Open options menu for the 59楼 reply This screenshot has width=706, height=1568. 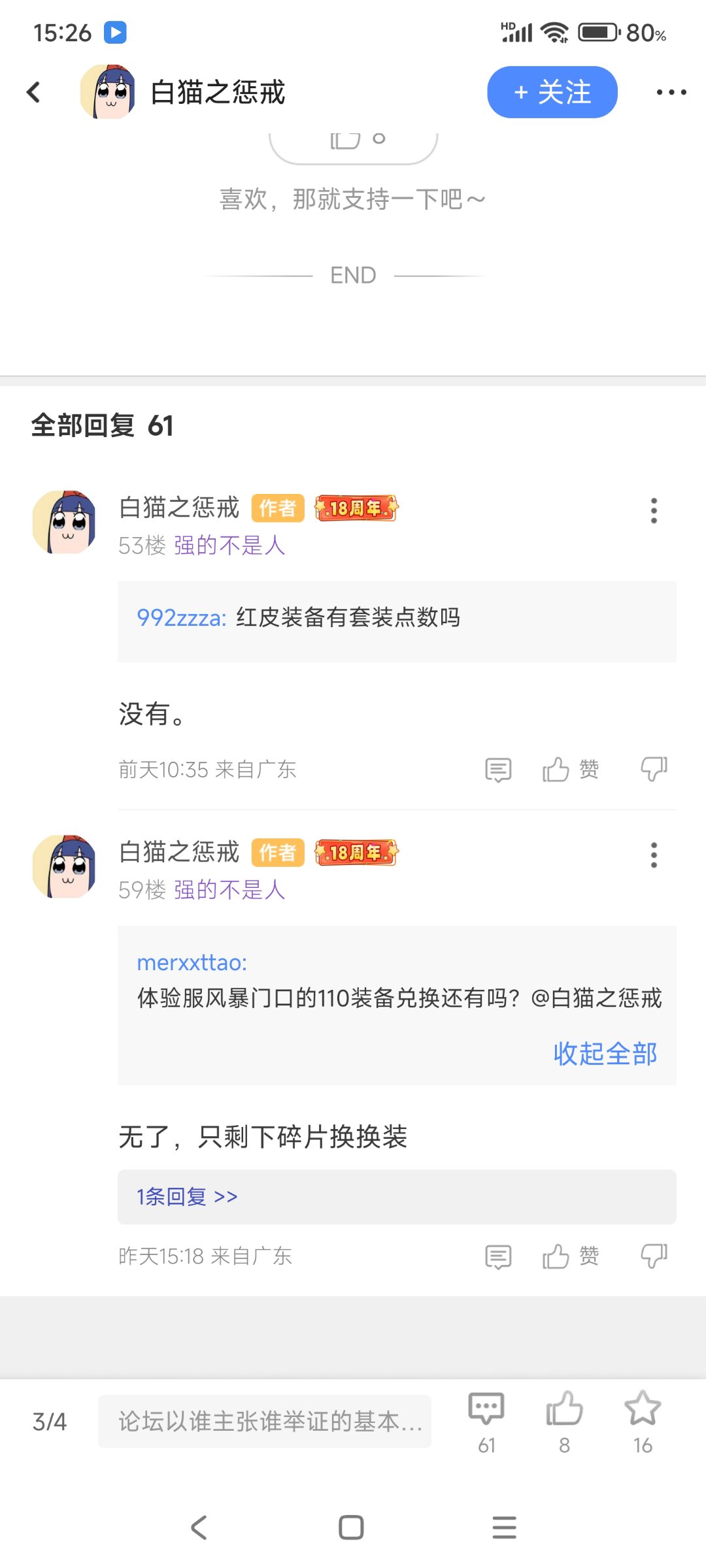[x=654, y=855]
